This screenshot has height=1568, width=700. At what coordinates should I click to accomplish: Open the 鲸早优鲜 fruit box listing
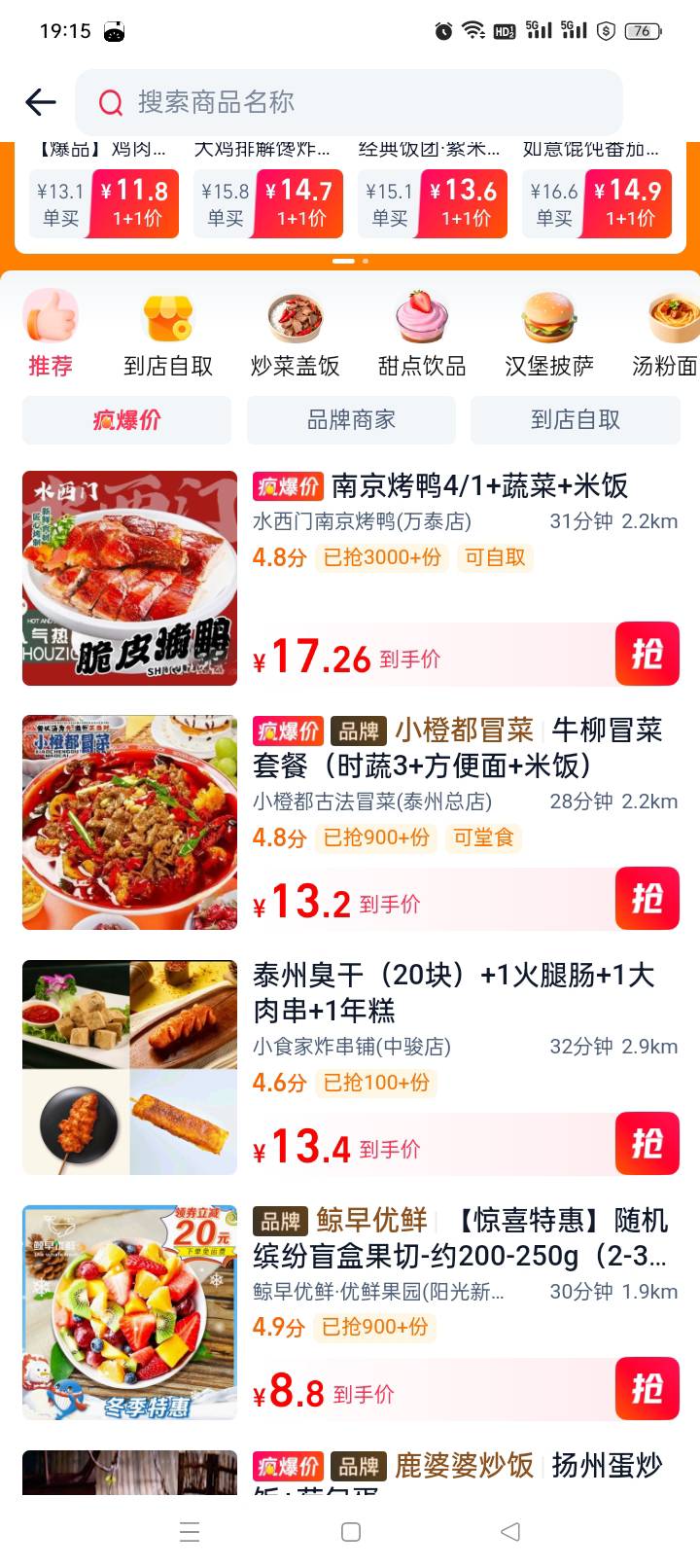[459, 1237]
